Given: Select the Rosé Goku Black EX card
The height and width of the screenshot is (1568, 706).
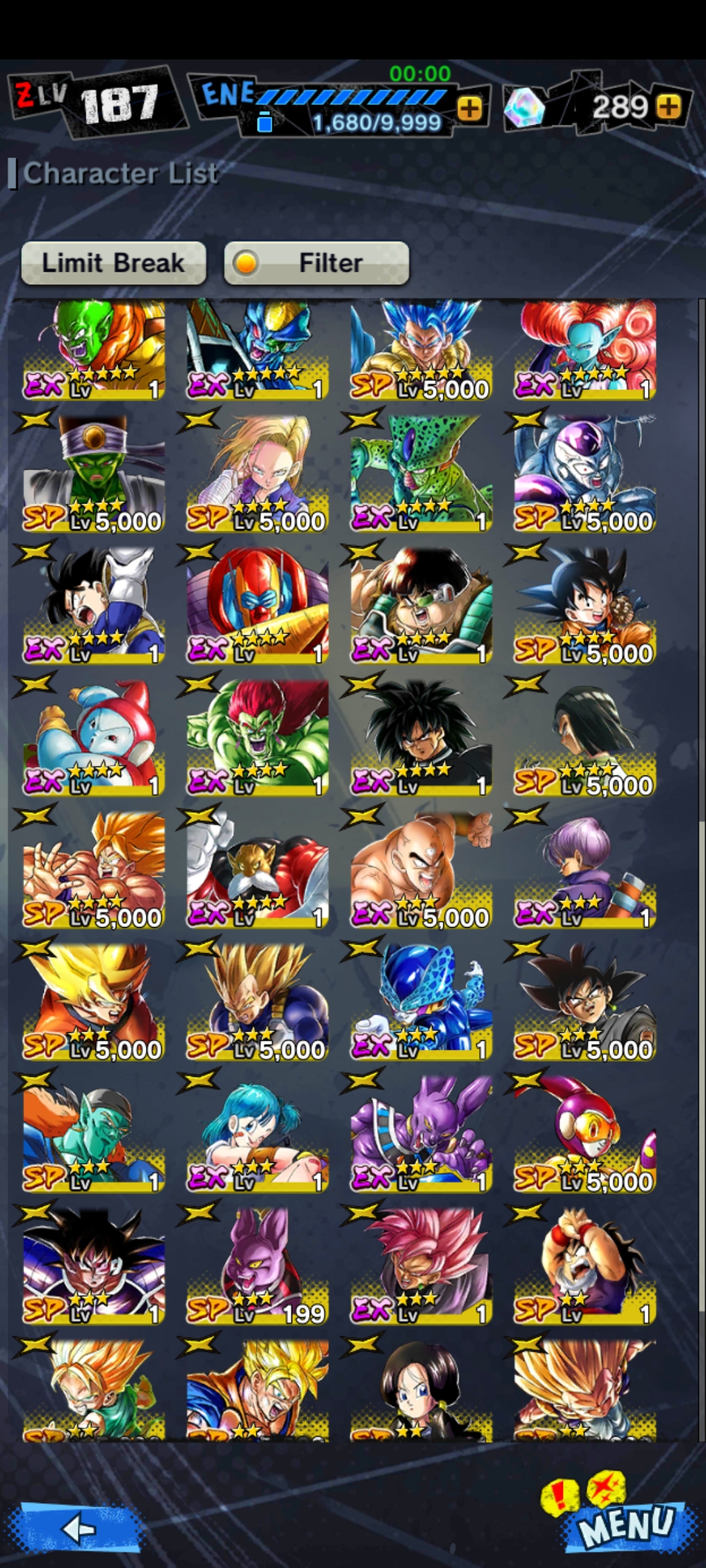Looking at the screenshot, I should coord(421,1266).
